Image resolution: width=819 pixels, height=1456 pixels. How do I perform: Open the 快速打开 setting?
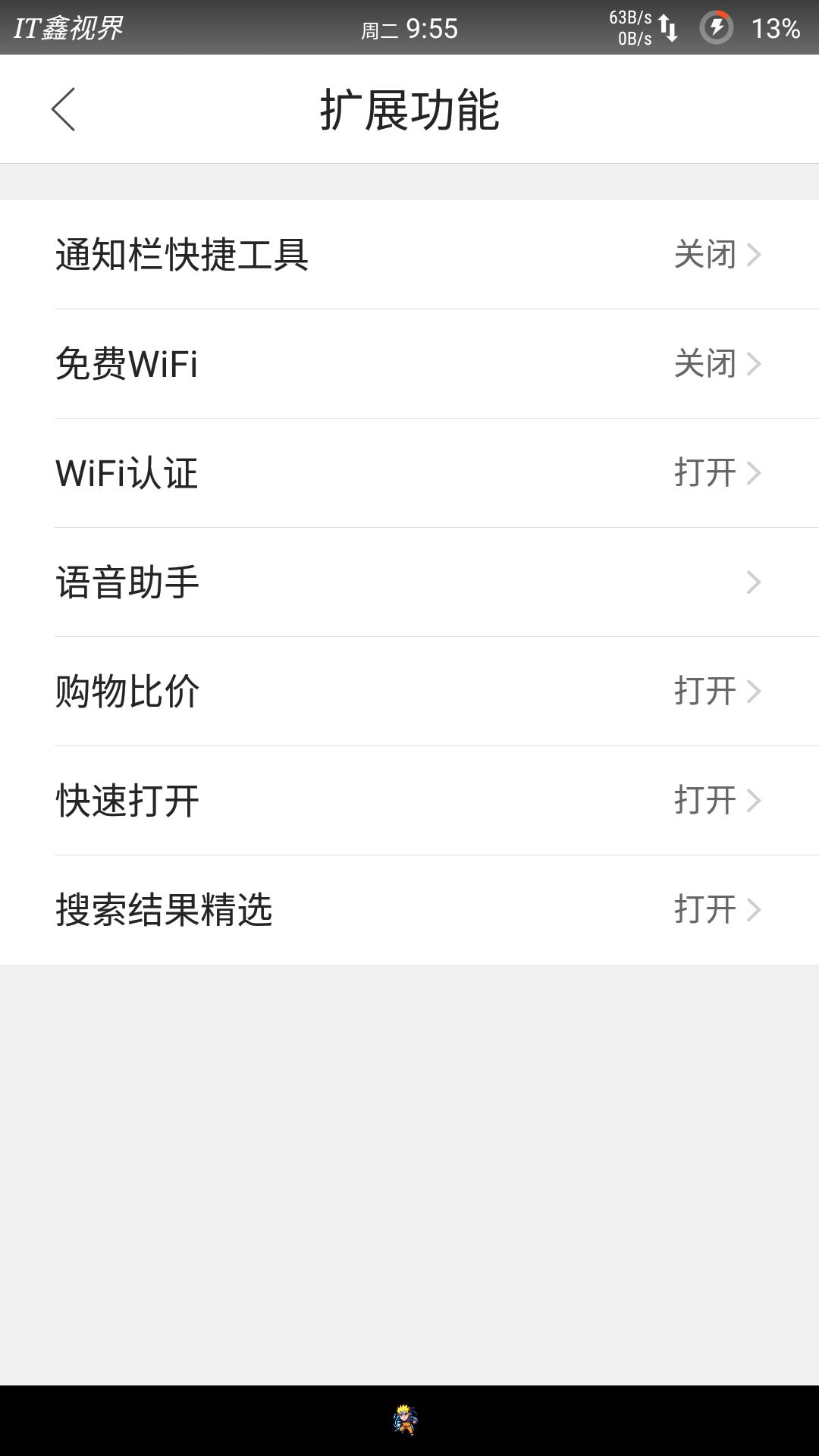[409, 800]
